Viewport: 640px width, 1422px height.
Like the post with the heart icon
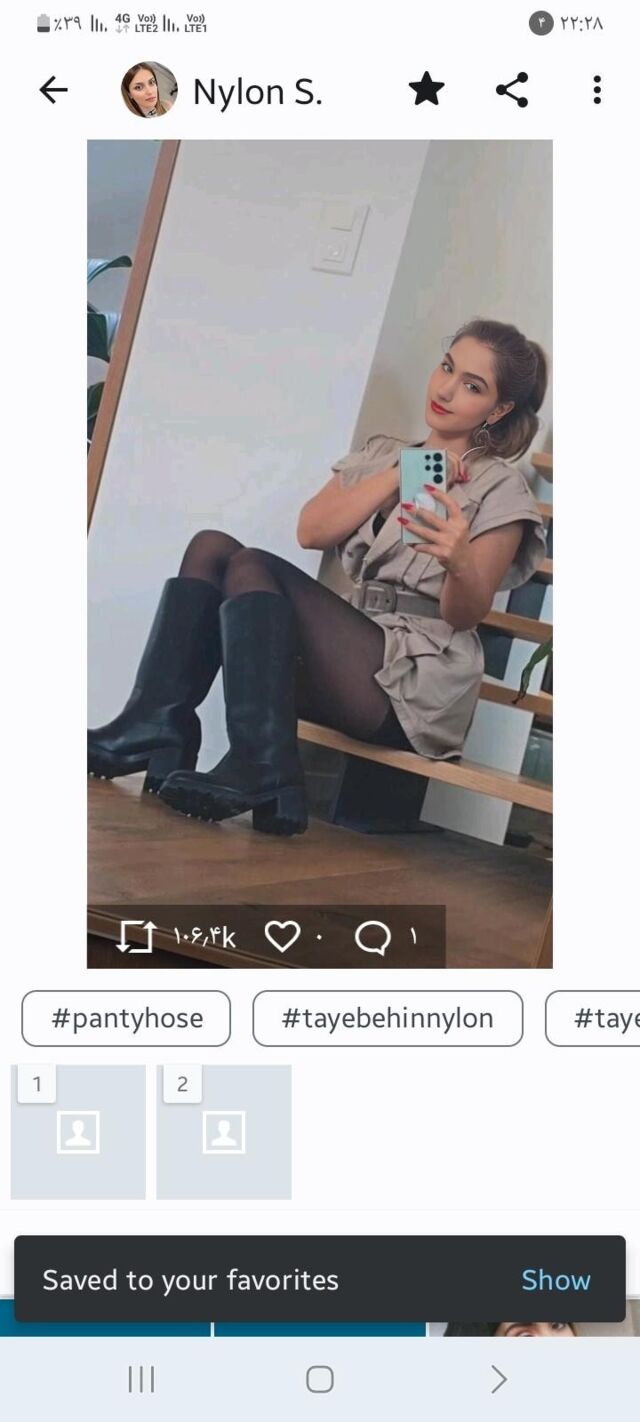coord(282,937)
